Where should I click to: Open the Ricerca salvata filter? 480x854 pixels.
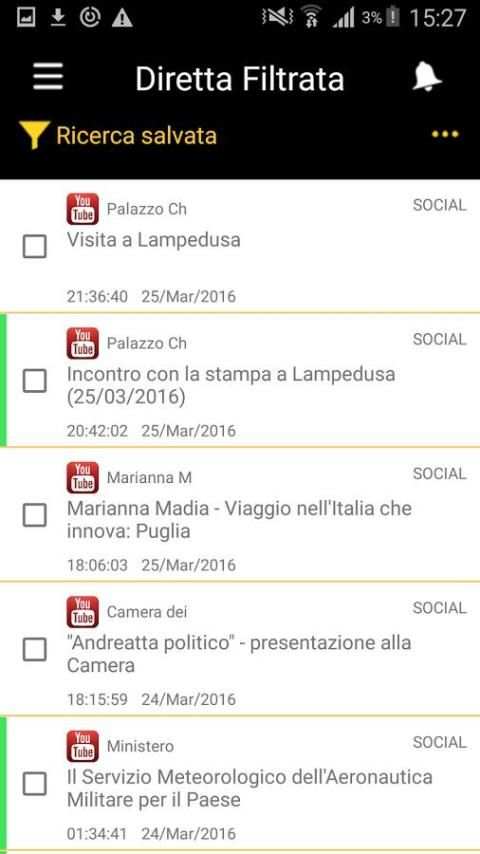click(x=118, y=136)
